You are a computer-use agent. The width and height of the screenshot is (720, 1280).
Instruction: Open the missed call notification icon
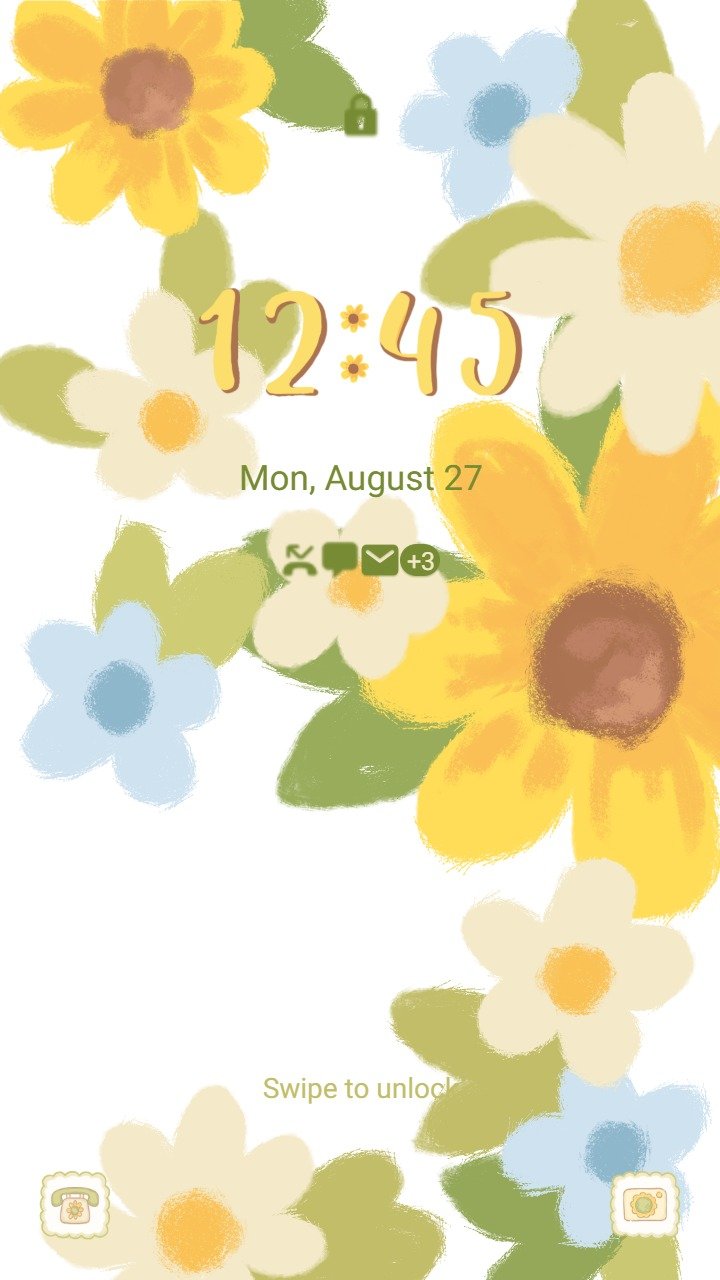[300, 560]
